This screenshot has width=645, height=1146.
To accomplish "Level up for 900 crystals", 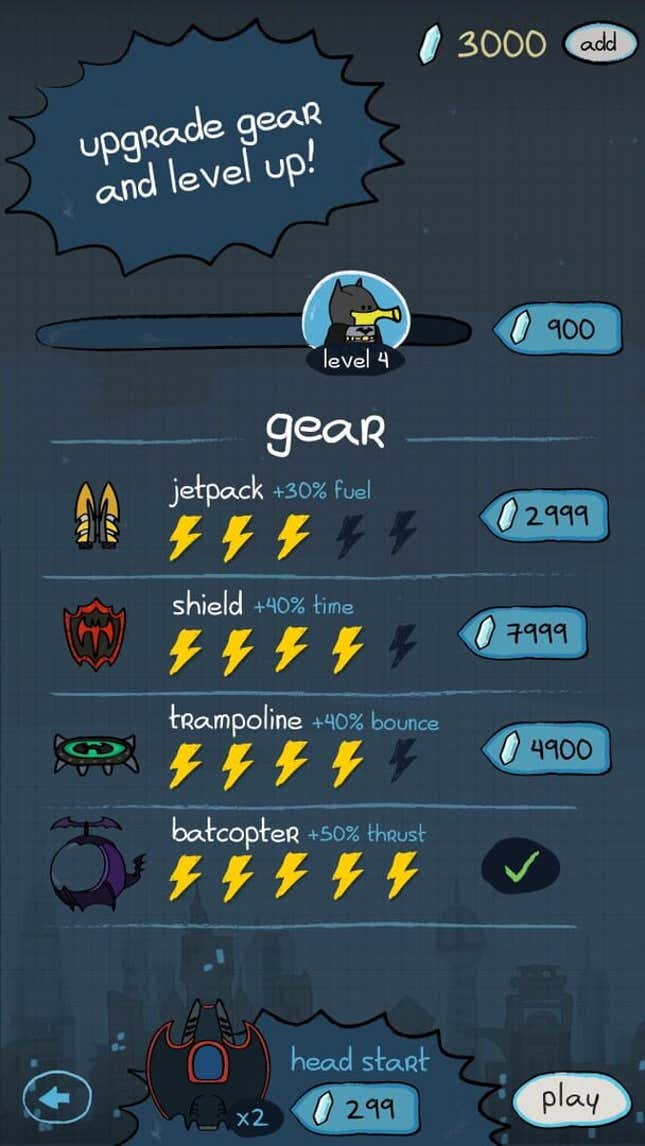I will click(558, 330).
